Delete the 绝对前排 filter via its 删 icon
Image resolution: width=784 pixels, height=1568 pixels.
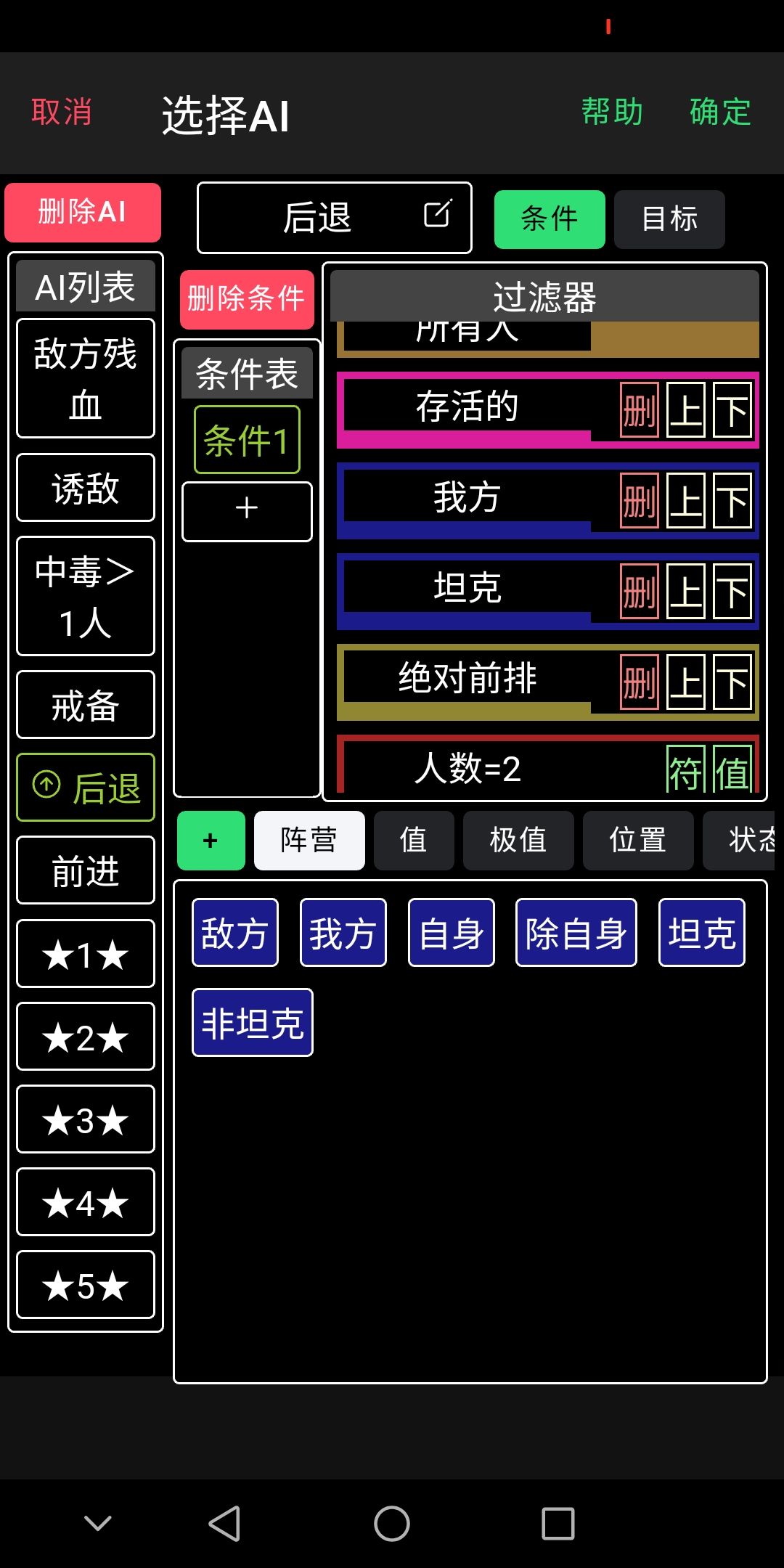[x=639, y=681]
